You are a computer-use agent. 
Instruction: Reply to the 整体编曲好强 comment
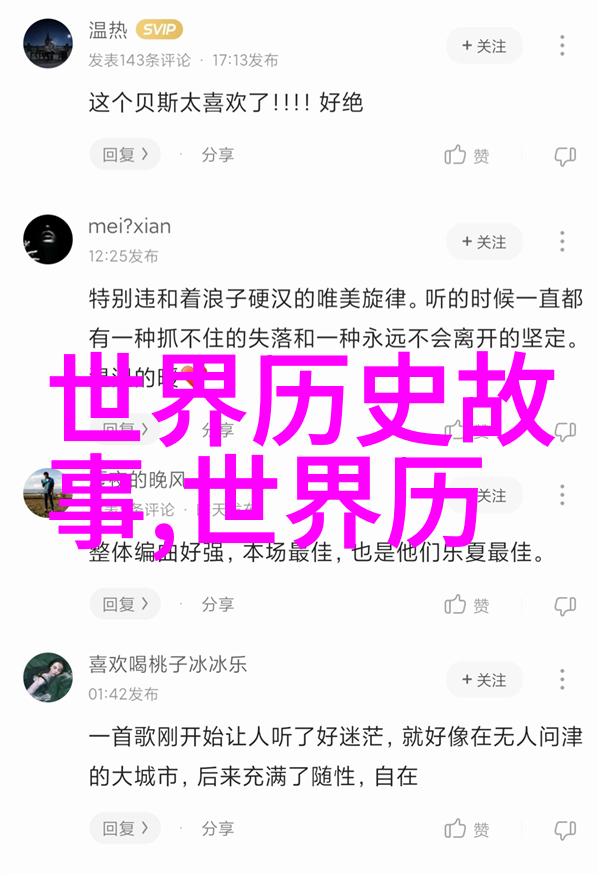pyautogui.click(x=125, y=604)
